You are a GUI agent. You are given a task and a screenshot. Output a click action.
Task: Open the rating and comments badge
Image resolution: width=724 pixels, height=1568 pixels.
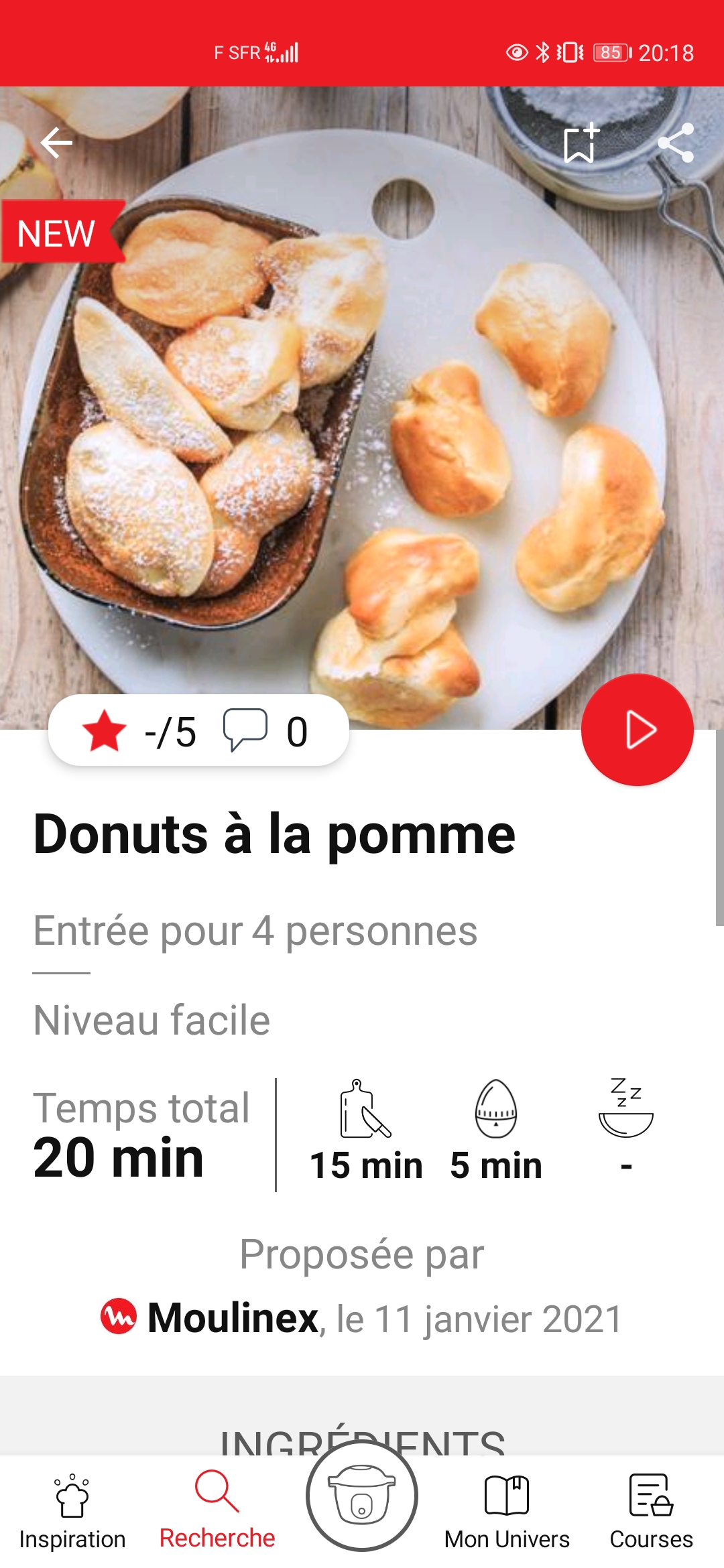198,730
